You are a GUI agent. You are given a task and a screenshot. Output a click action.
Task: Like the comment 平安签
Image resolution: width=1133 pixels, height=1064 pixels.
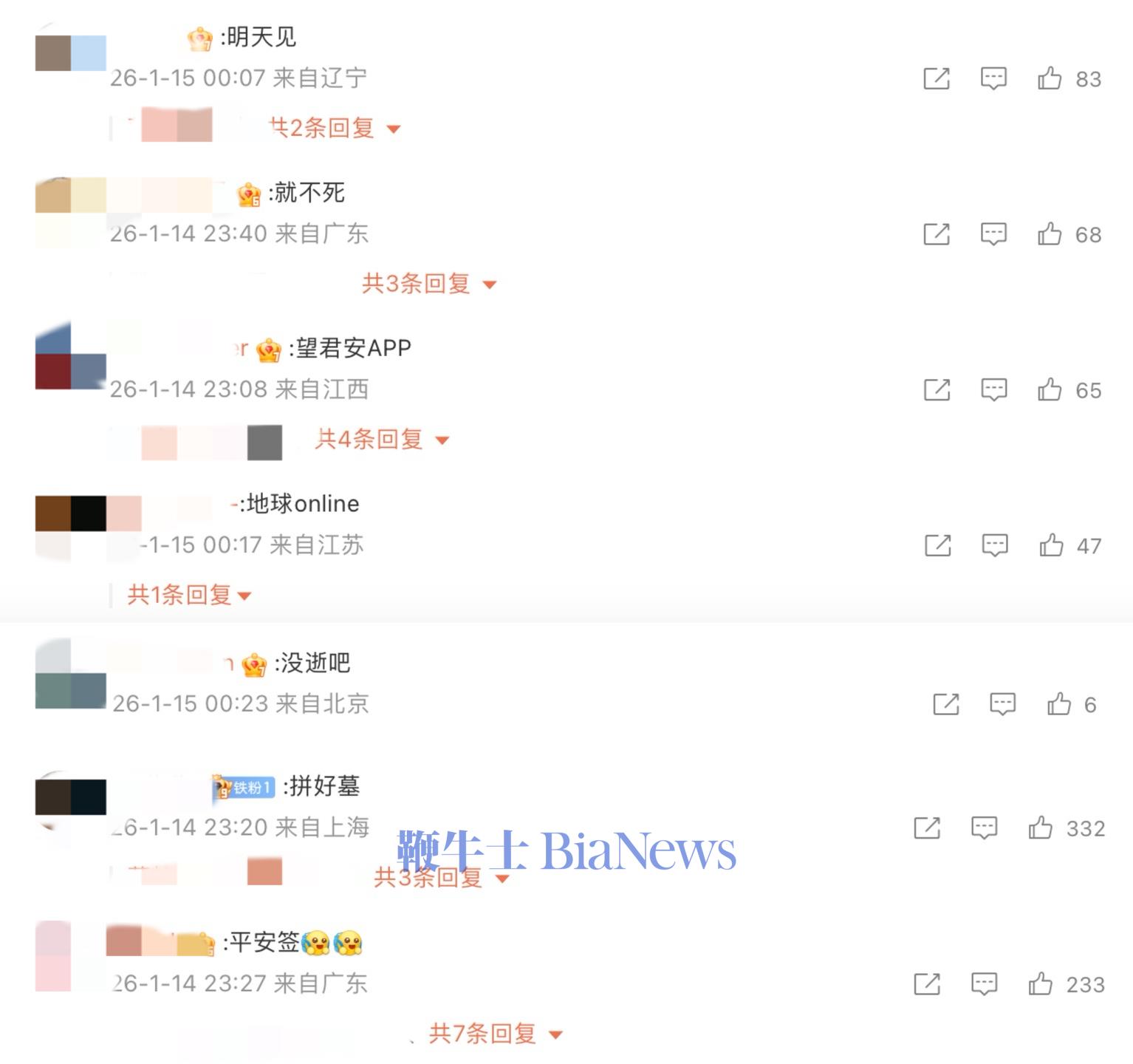click(x=1041, y=983)
